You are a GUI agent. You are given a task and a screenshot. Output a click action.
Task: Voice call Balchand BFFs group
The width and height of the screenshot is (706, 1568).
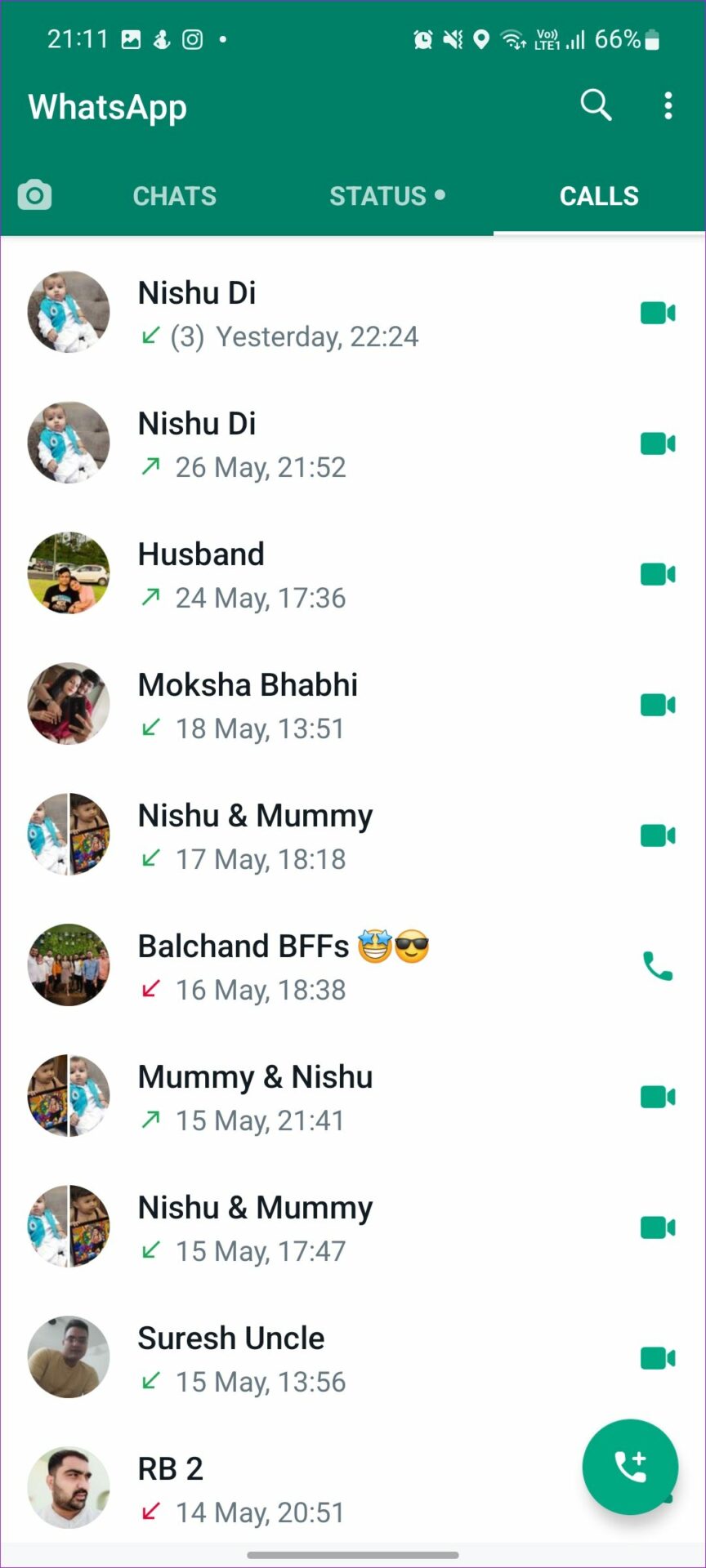[658, 966]
